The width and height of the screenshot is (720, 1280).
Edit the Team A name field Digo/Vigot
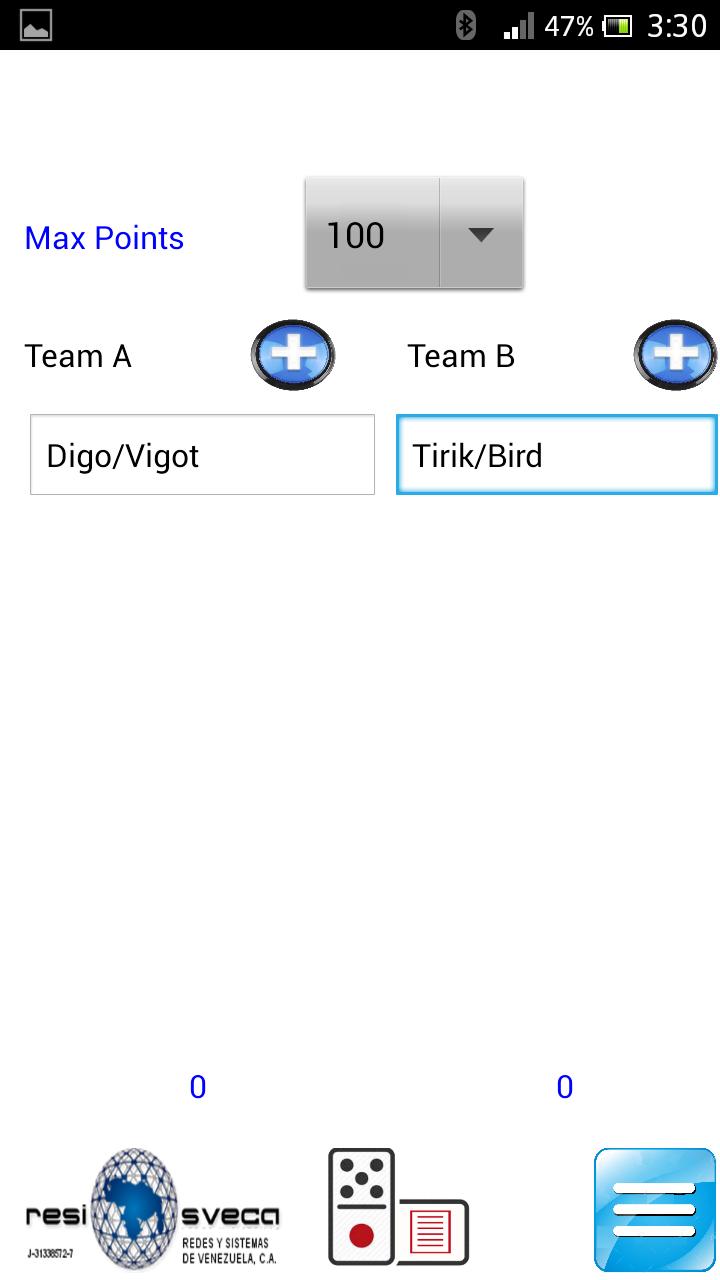pyautogui.click(x=203, y=455)
